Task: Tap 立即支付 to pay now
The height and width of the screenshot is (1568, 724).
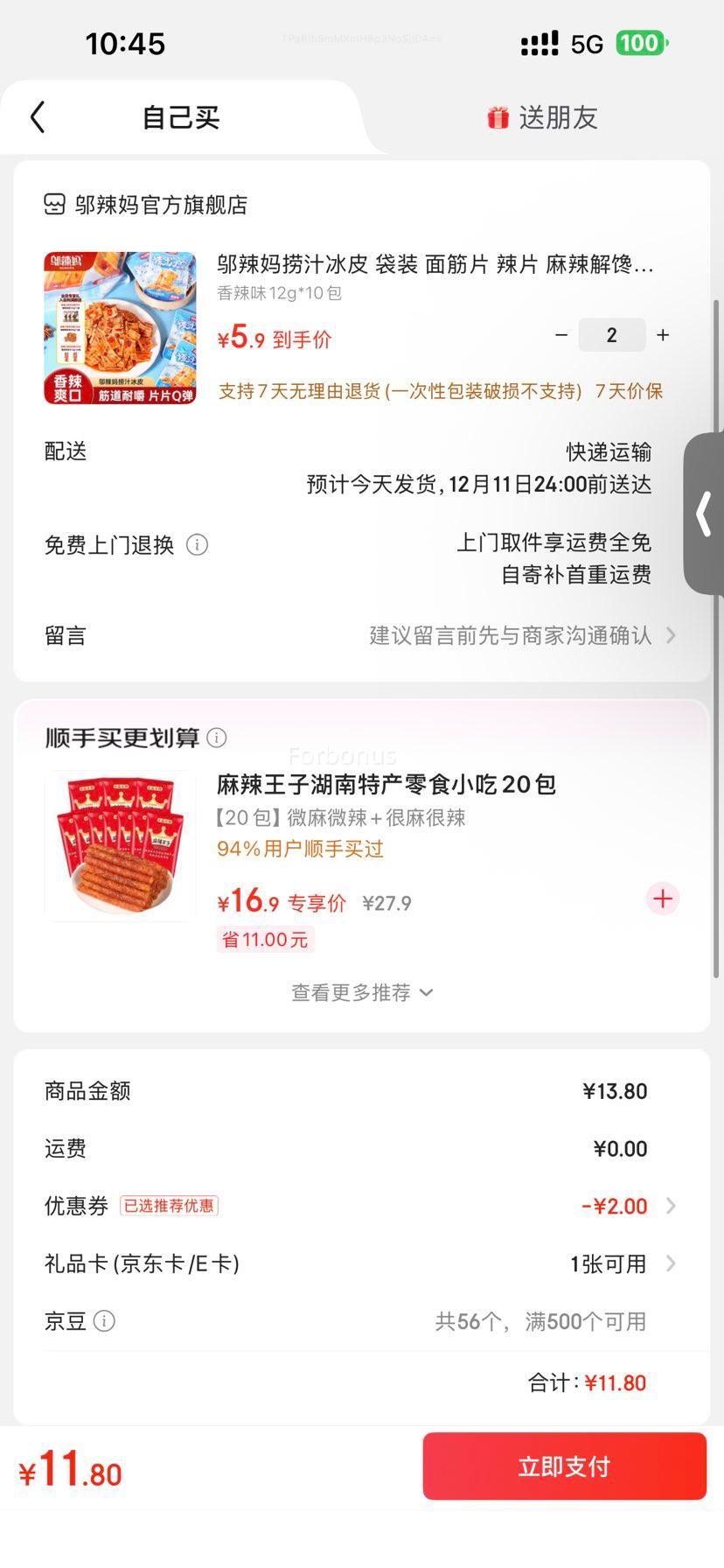Action: 564,1466
